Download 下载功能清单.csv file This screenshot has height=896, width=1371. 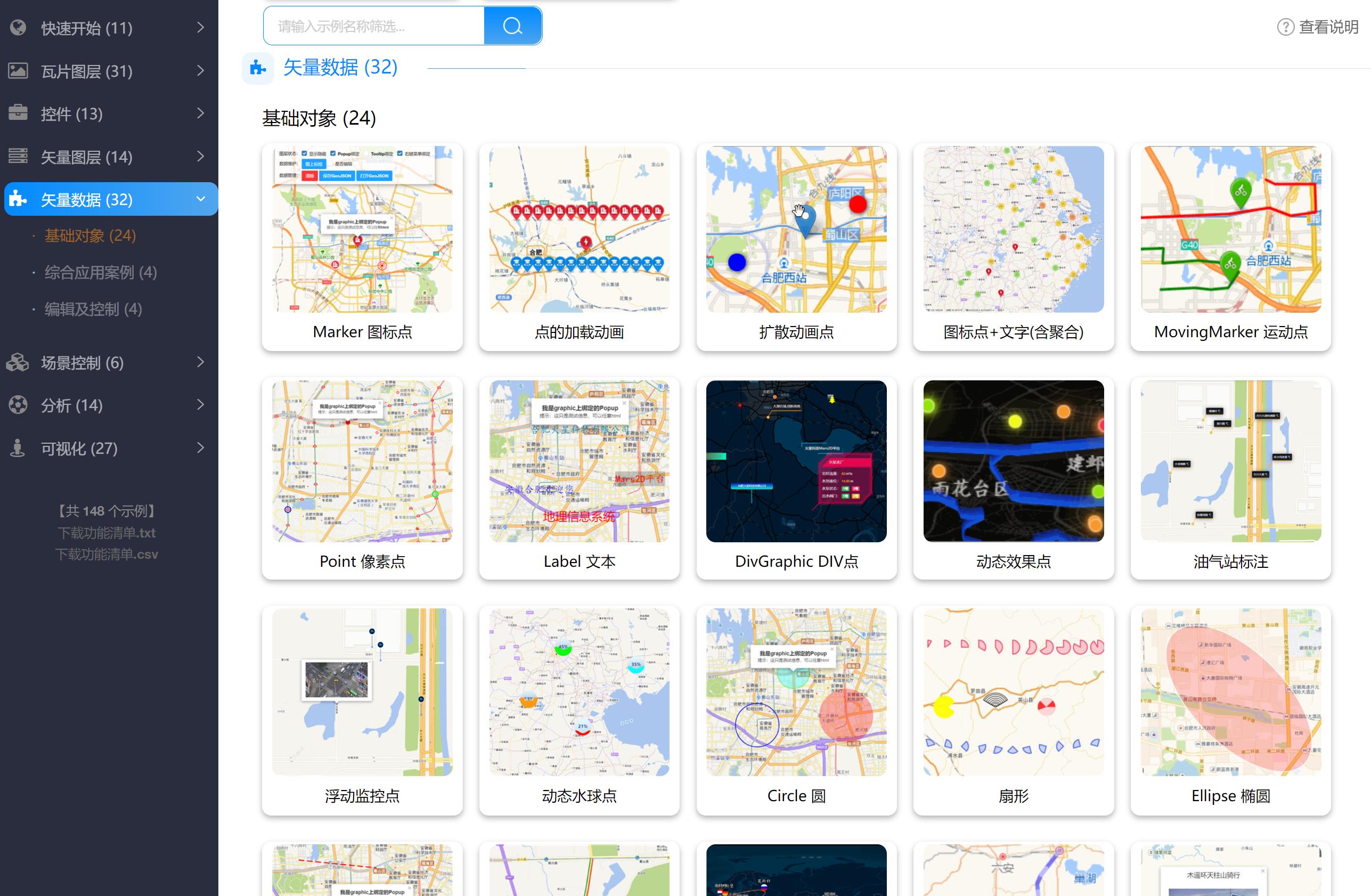pyautogui.click(x=107, y=555)
